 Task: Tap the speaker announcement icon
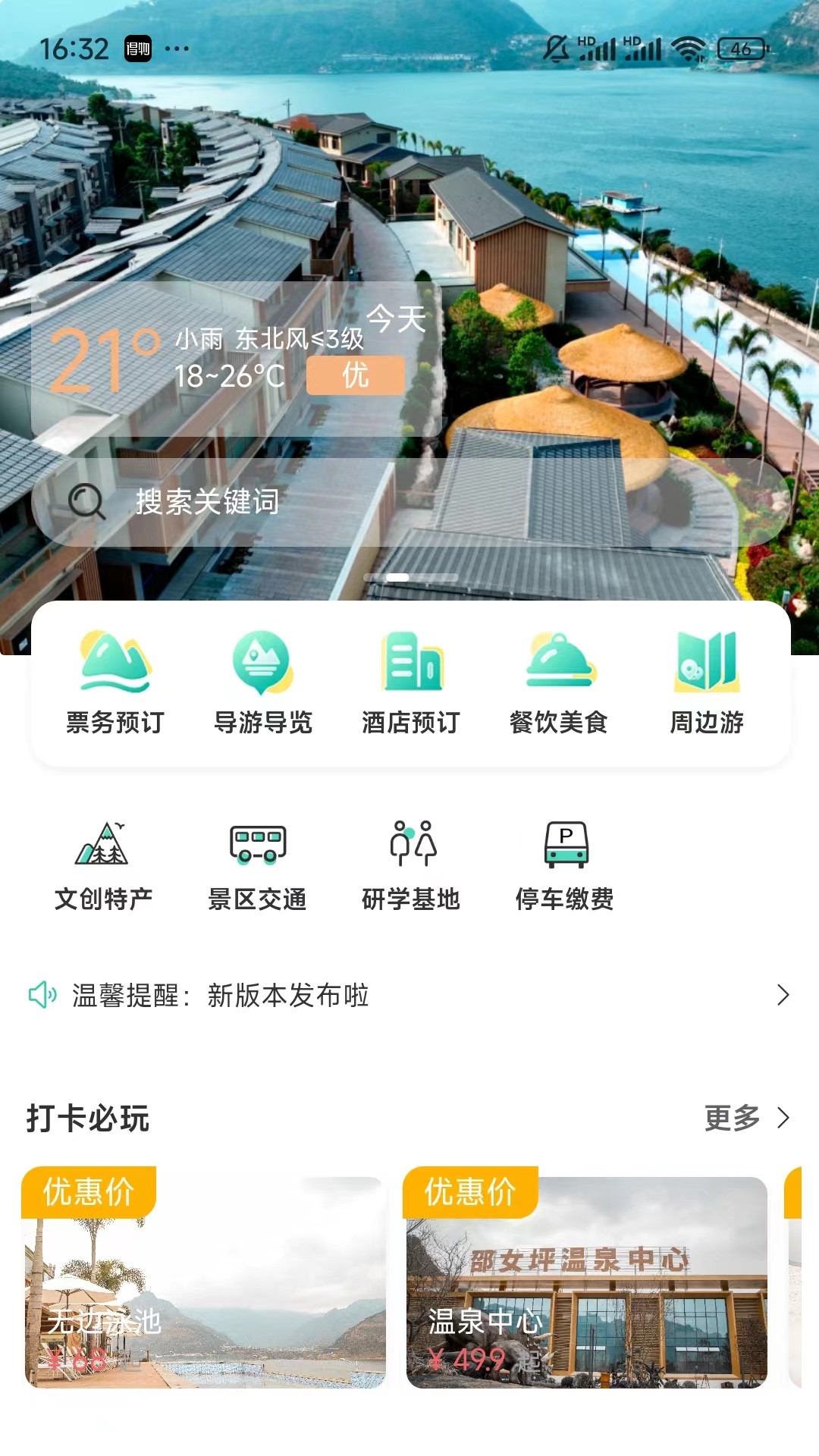43,994
